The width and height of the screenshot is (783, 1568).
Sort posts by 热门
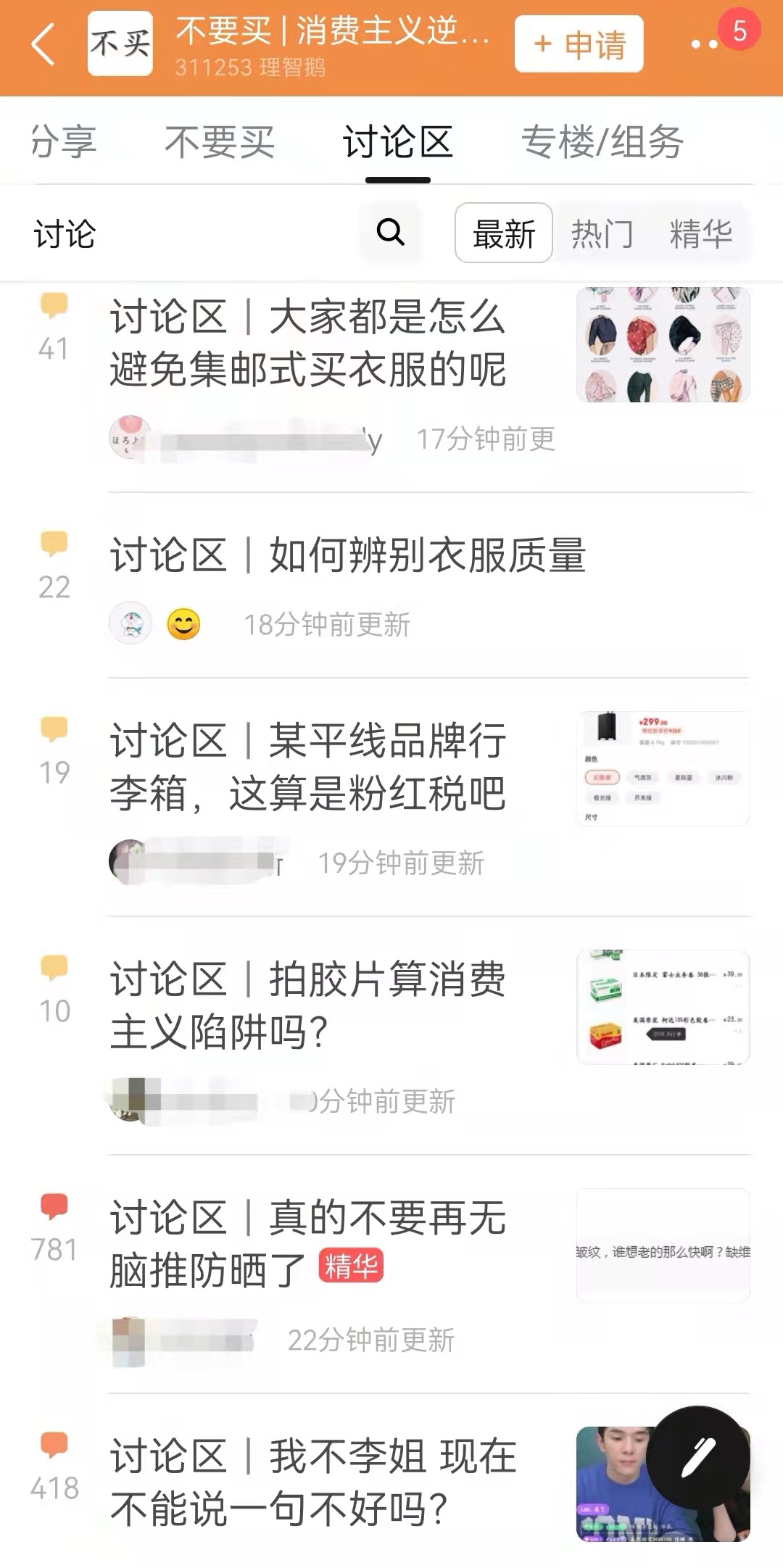(602, 233)
